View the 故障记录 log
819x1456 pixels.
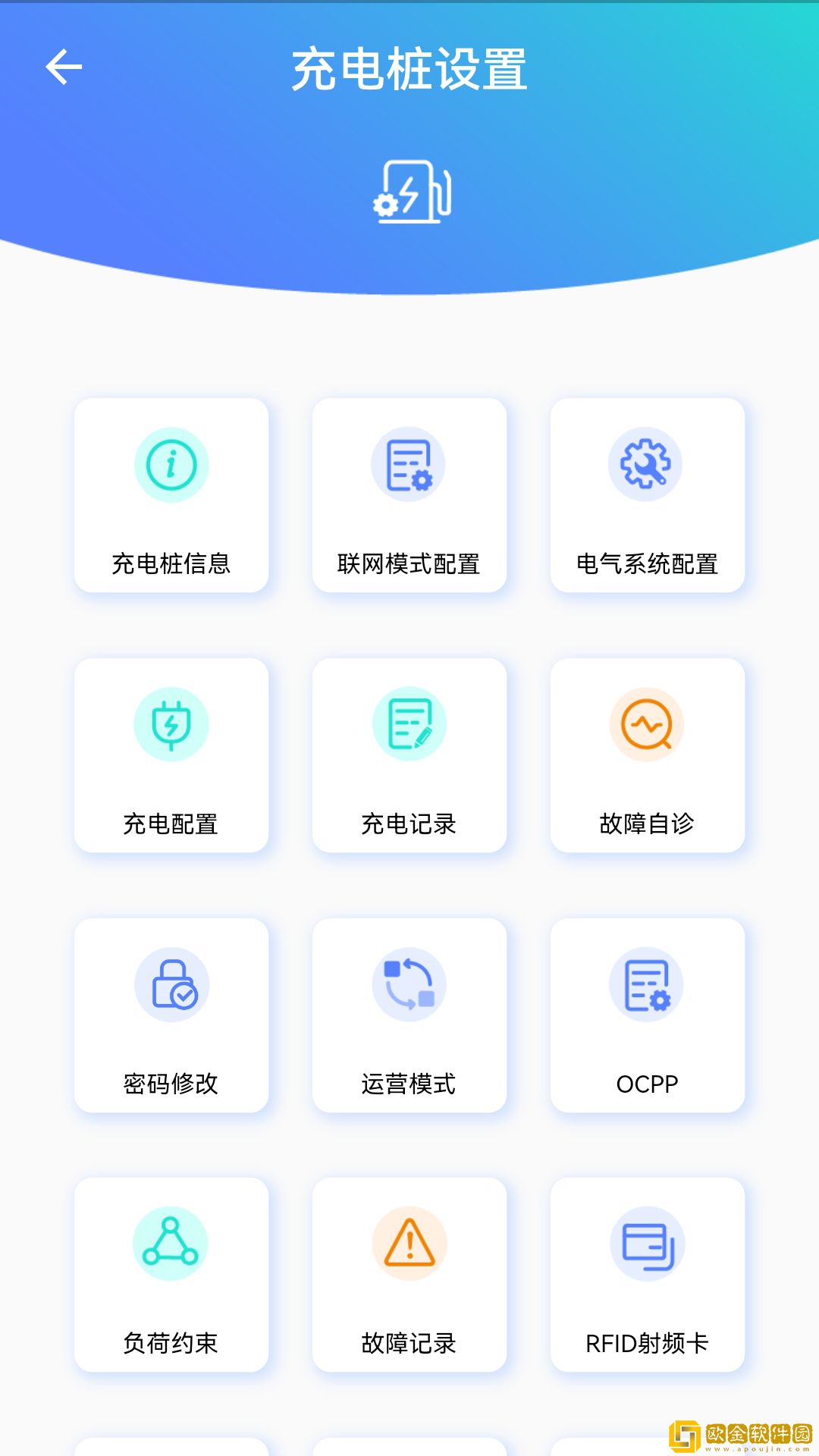tap(409, 1275)
